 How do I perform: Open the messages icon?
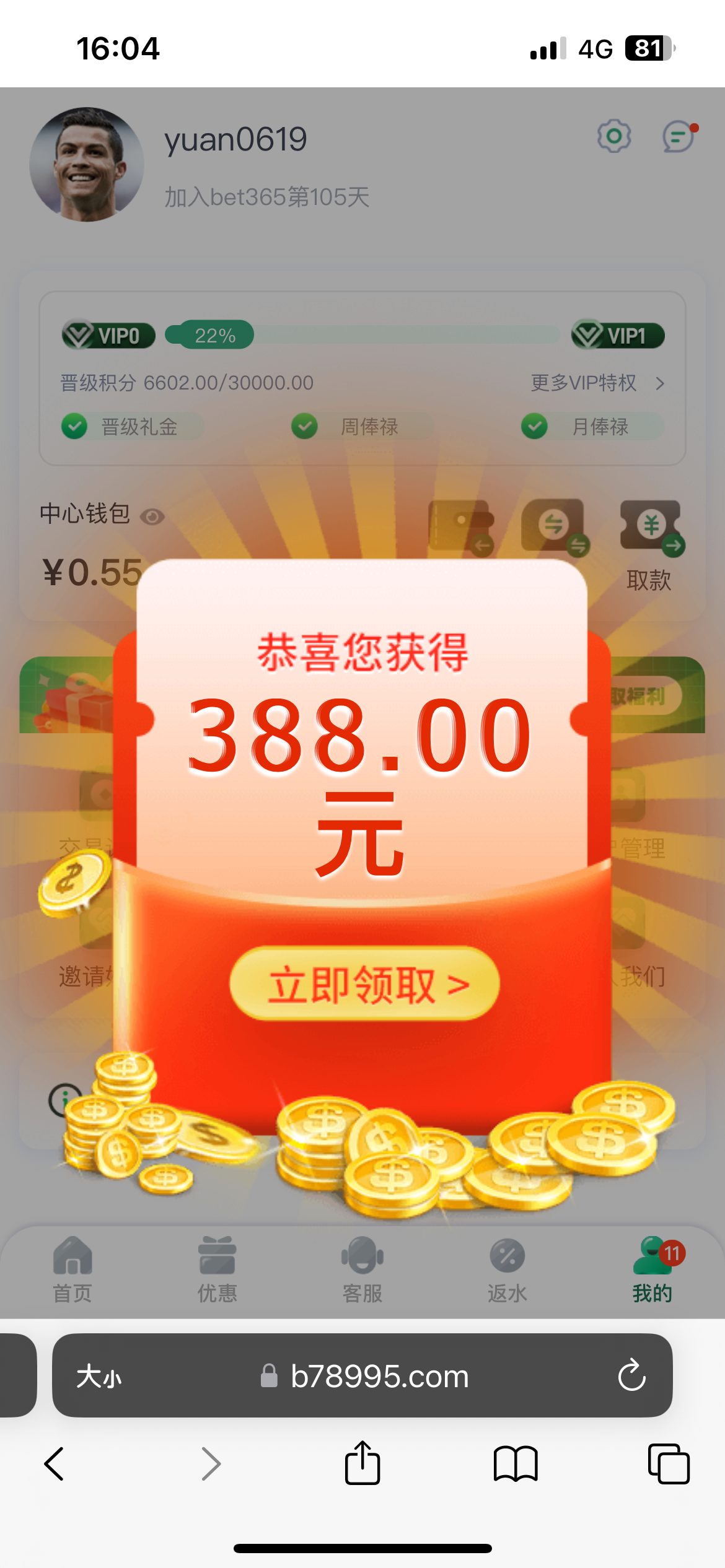pos(679,136)
